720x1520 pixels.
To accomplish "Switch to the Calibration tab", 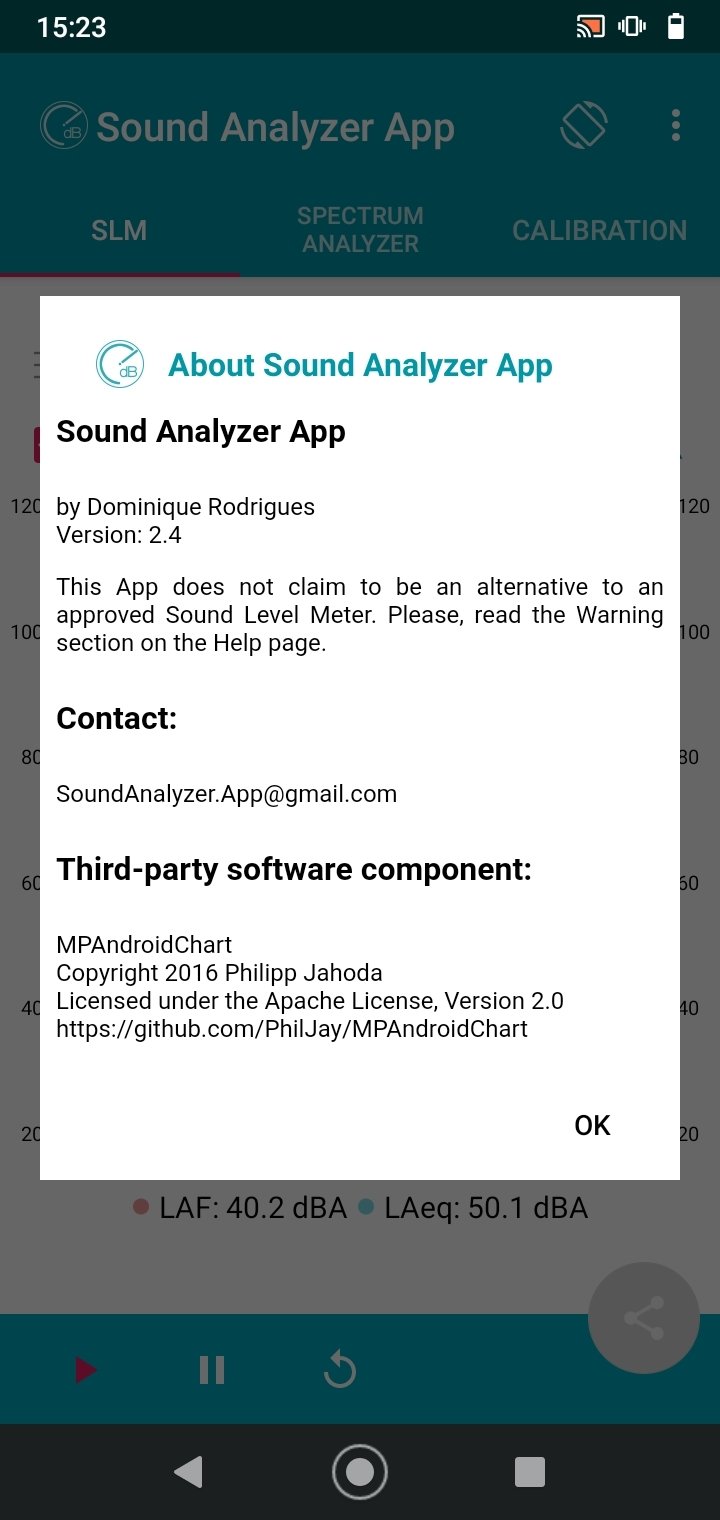I will pos(600,230).
